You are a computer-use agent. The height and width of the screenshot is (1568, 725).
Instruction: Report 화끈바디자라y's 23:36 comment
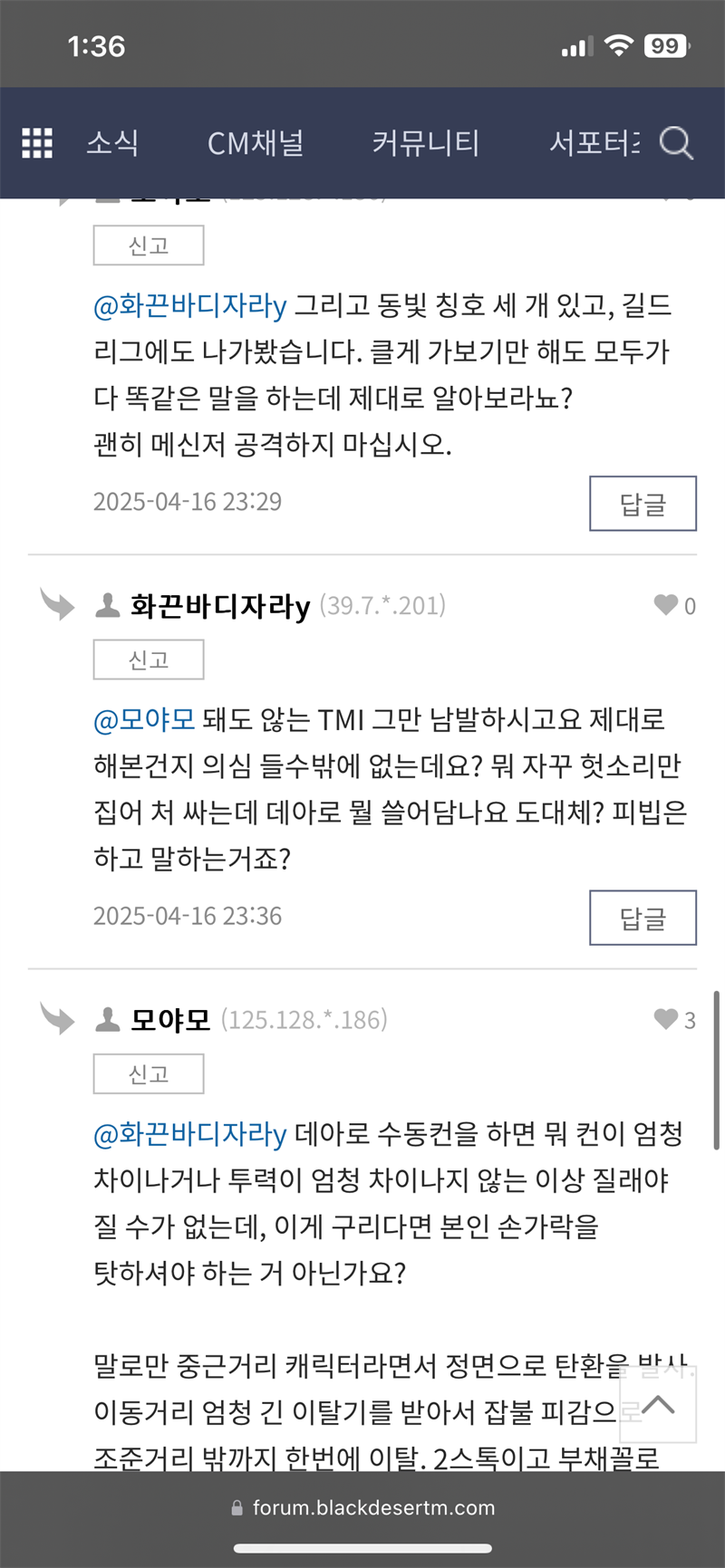coord(149,659)
